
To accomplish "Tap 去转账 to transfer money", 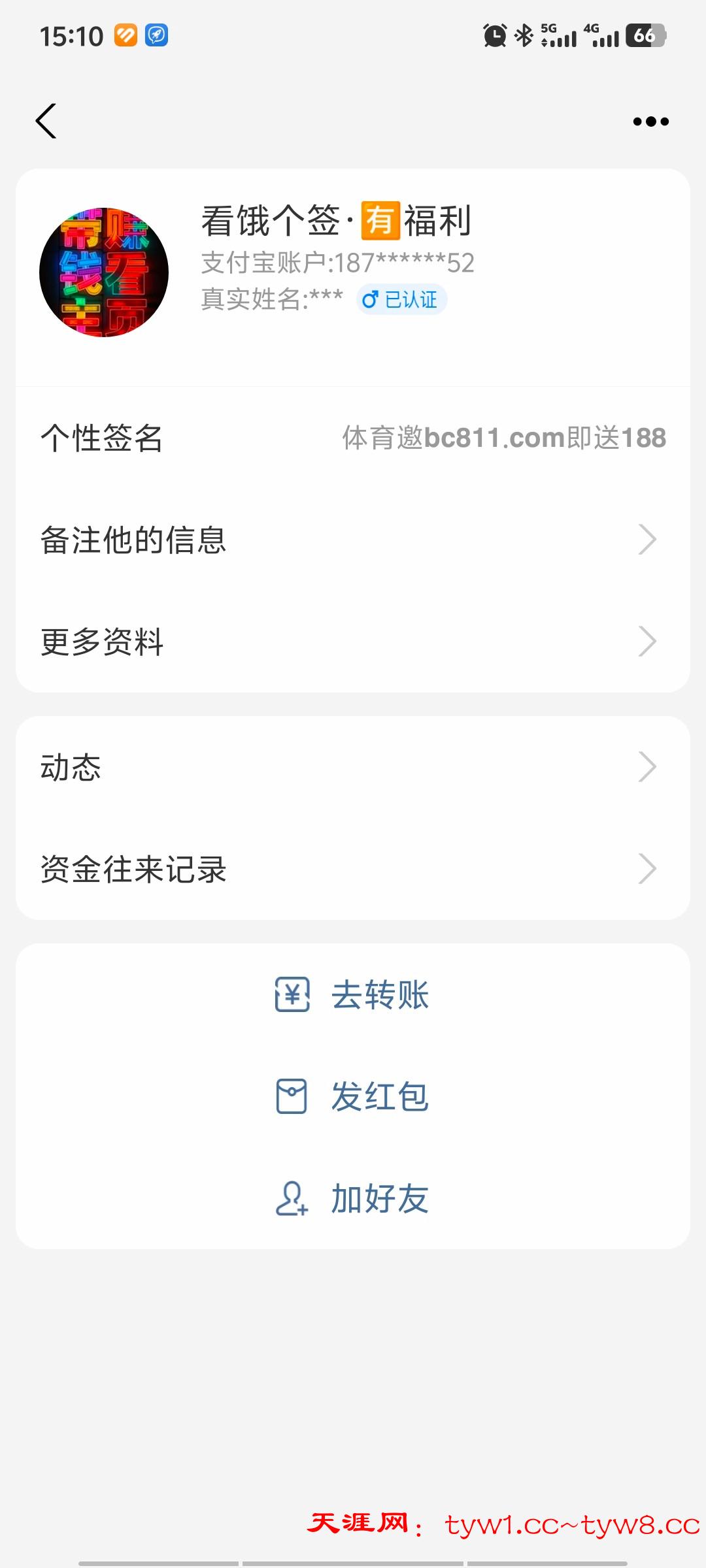I will point(353,995).
